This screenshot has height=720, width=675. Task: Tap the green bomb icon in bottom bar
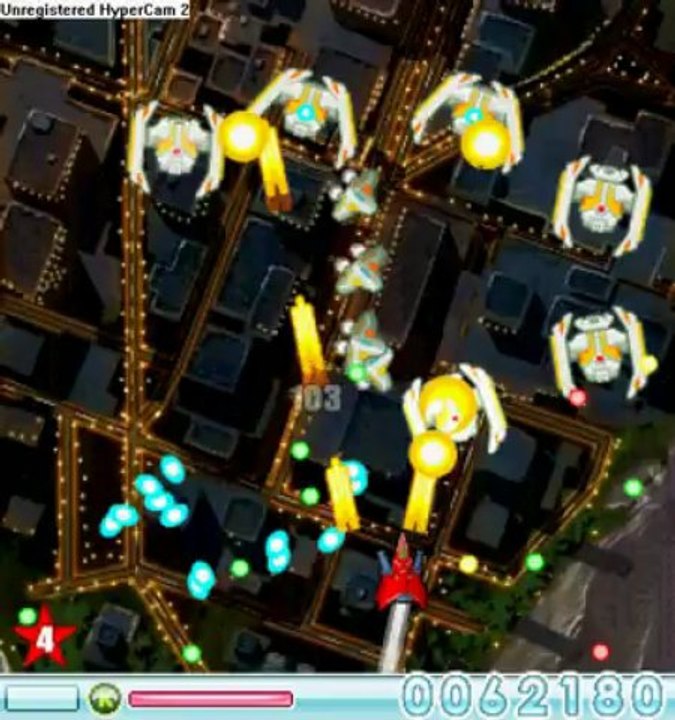pos(104,697)
